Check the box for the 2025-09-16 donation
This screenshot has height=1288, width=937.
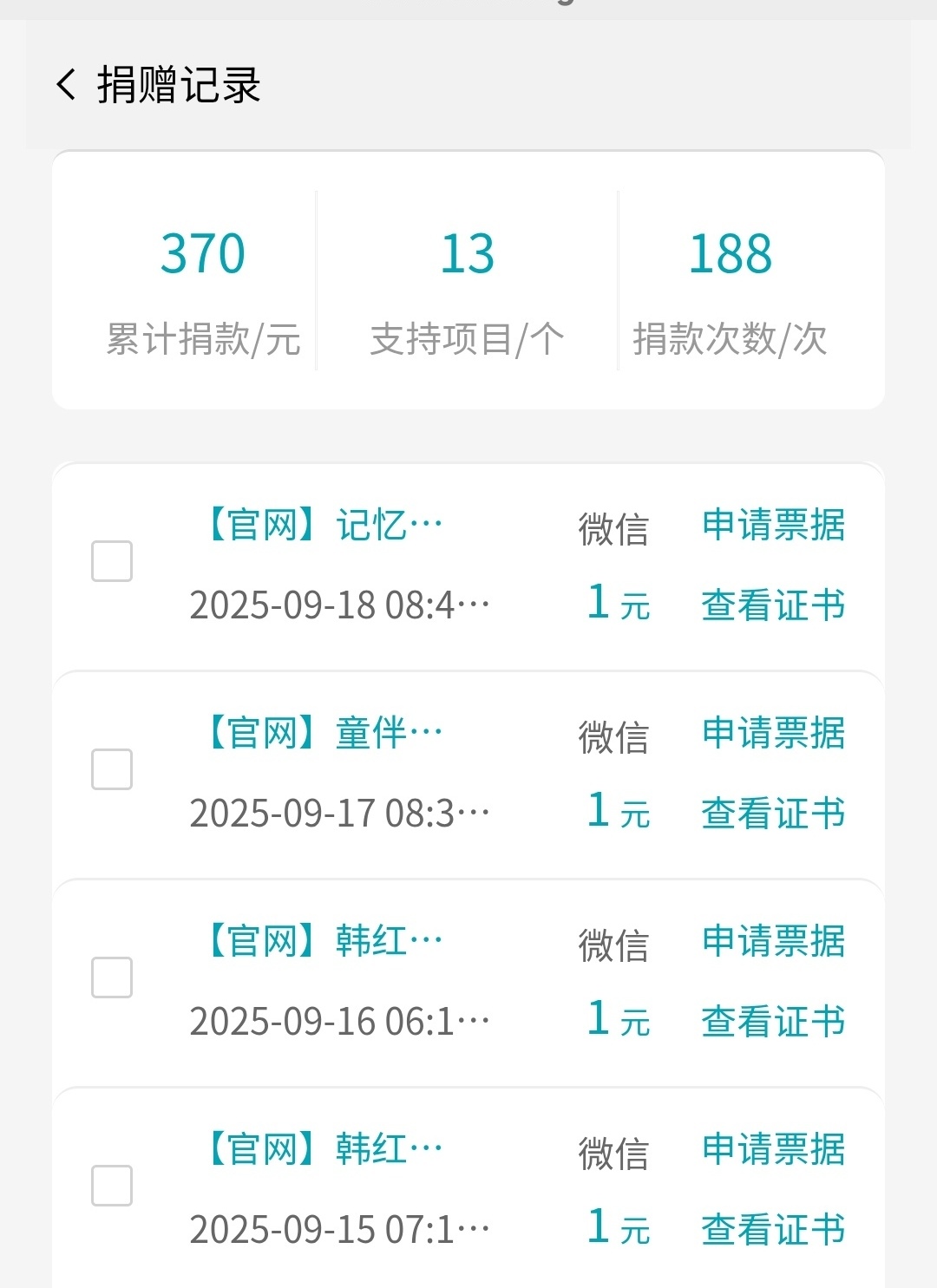coord(112,977)
